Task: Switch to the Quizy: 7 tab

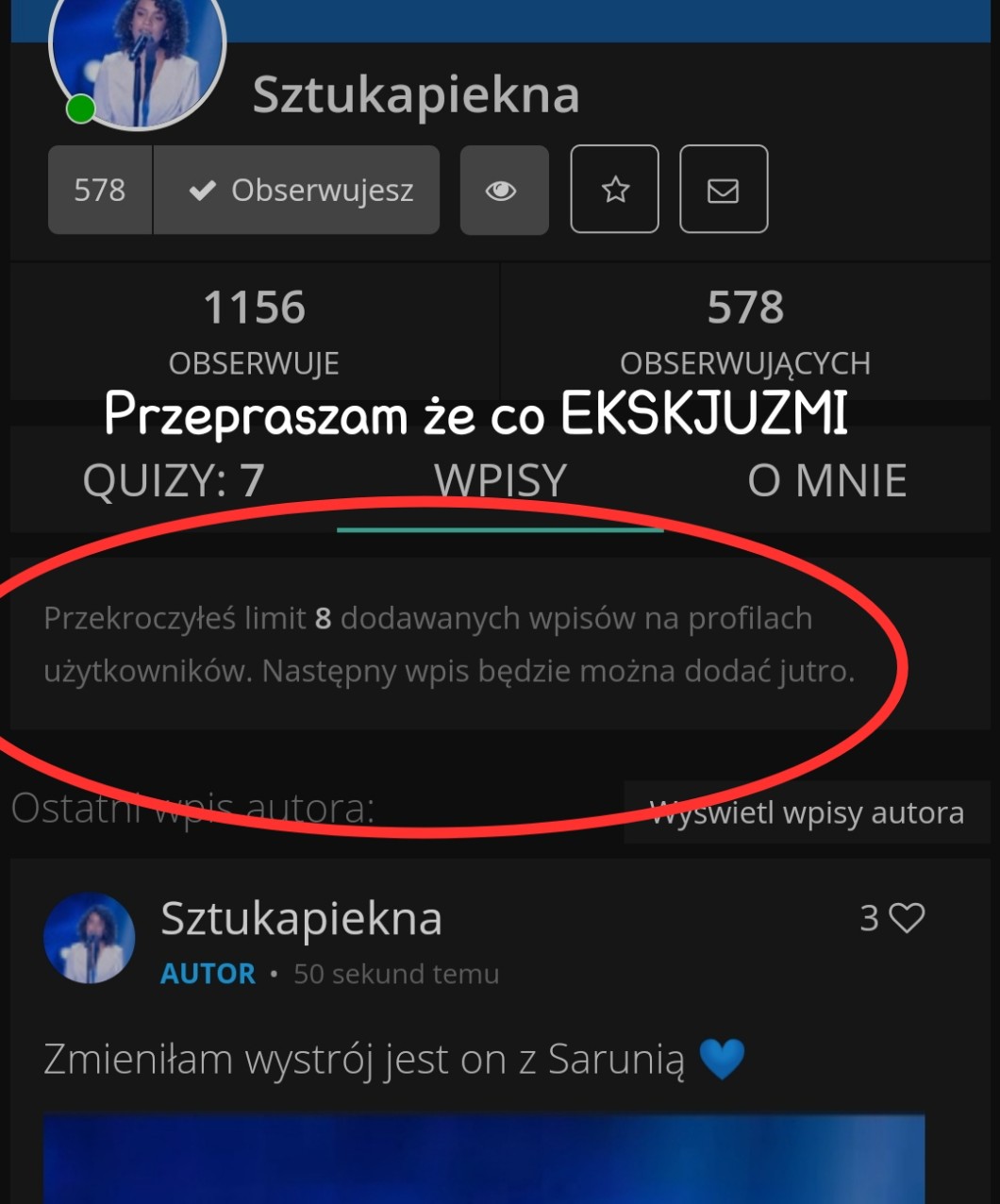Action: [173, 481]
